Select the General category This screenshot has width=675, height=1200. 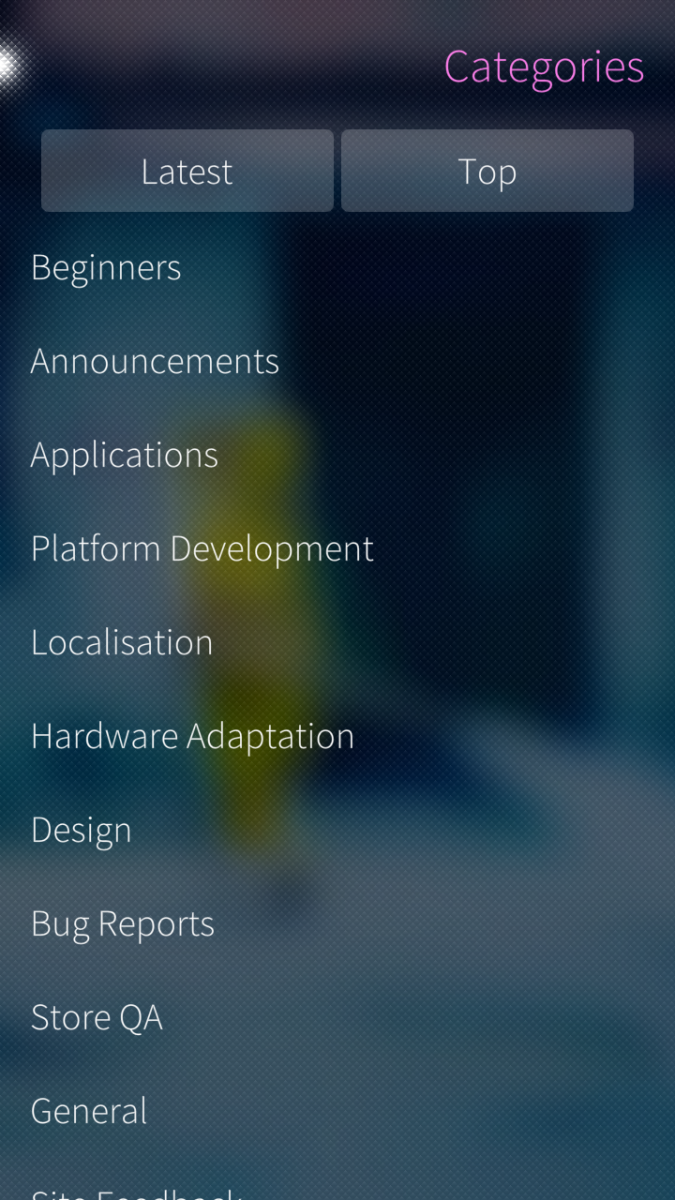89,1111
